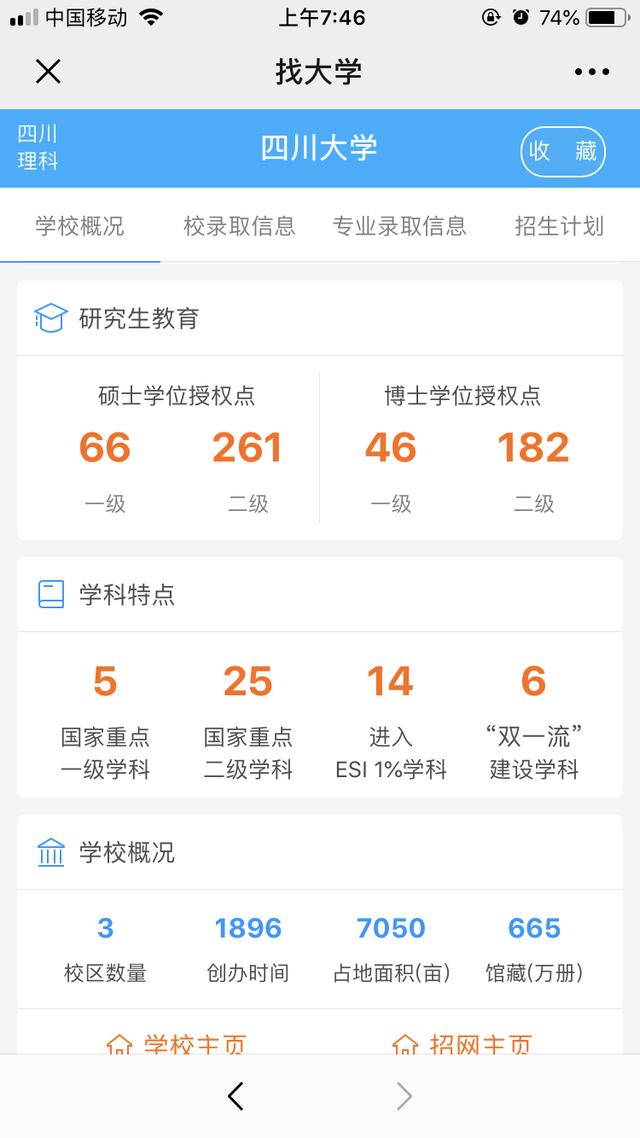Viewport: 640px width, 1138px height.
Task: Open the three-dot overflow menu
Action: pos(592,72)
